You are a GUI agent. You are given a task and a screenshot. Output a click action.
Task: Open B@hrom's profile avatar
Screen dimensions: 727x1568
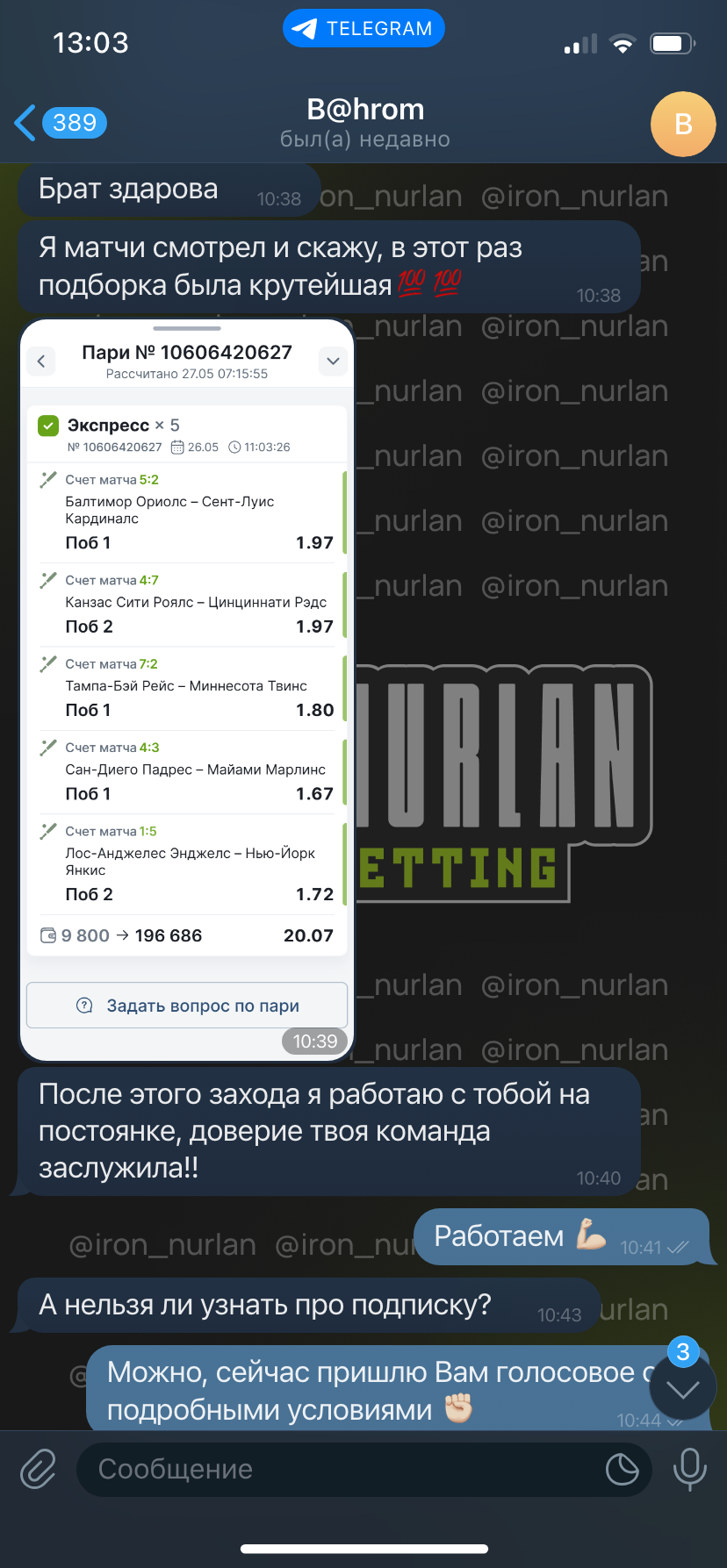coord(683,124)
